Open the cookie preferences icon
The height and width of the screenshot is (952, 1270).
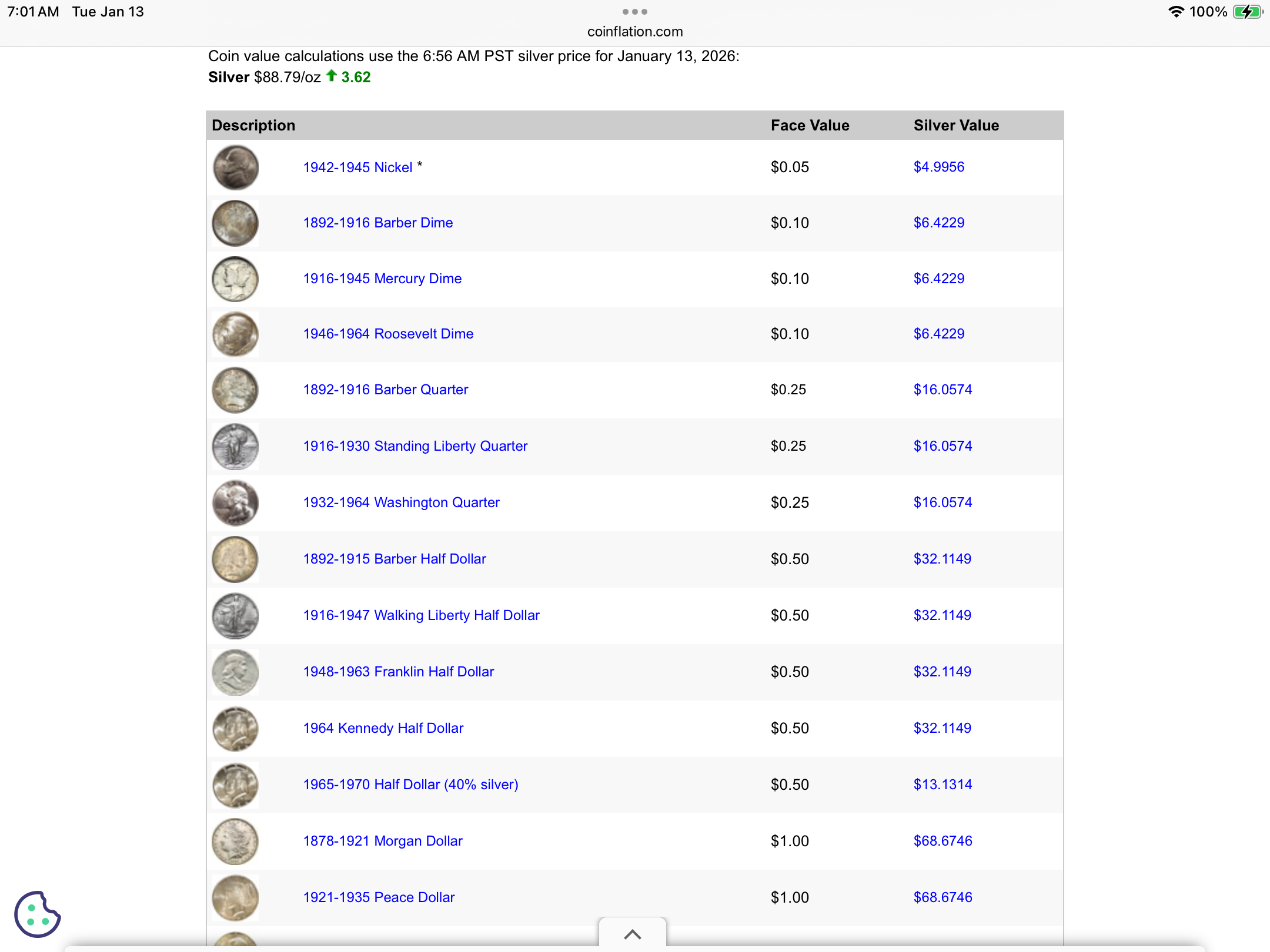point(37,914)
